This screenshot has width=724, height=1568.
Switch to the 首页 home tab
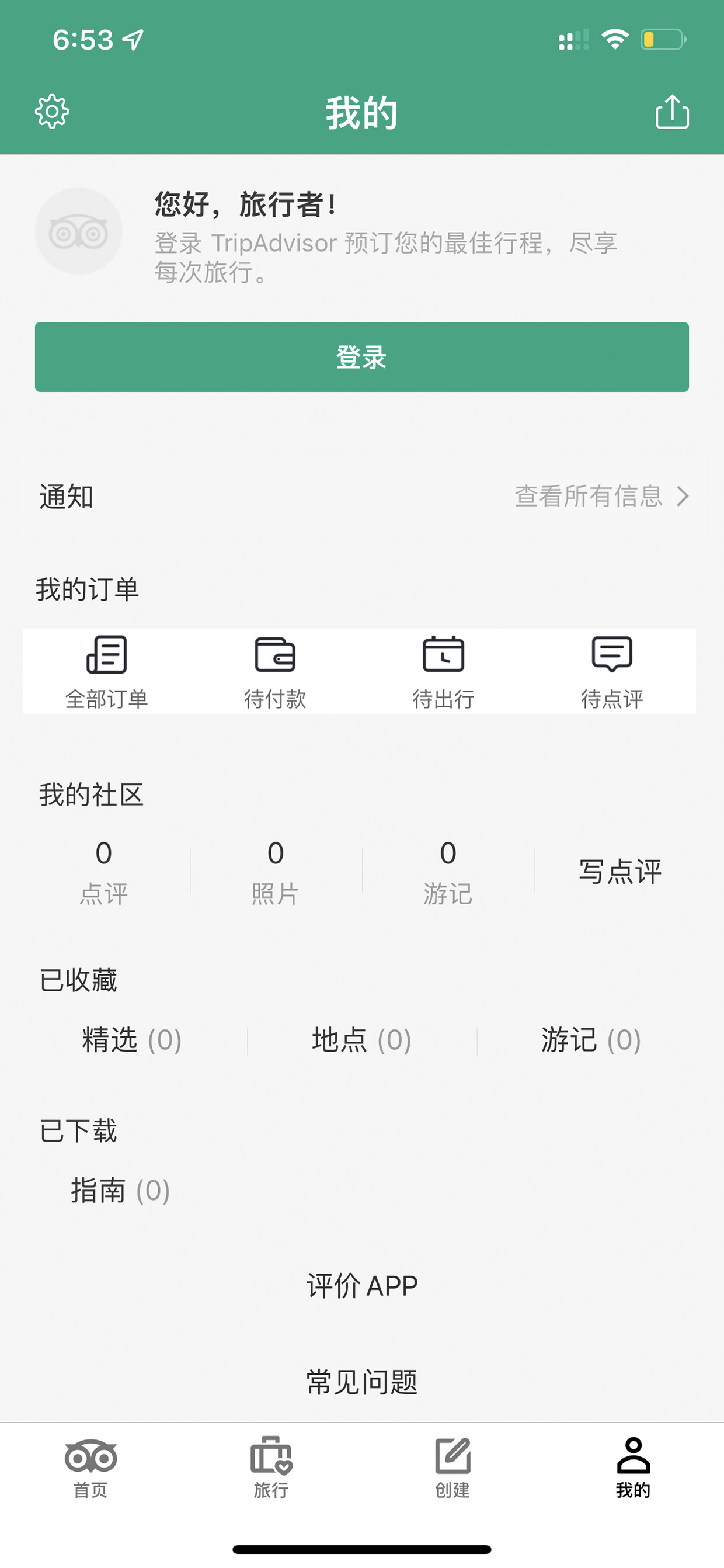click(x=90, y=1468)
